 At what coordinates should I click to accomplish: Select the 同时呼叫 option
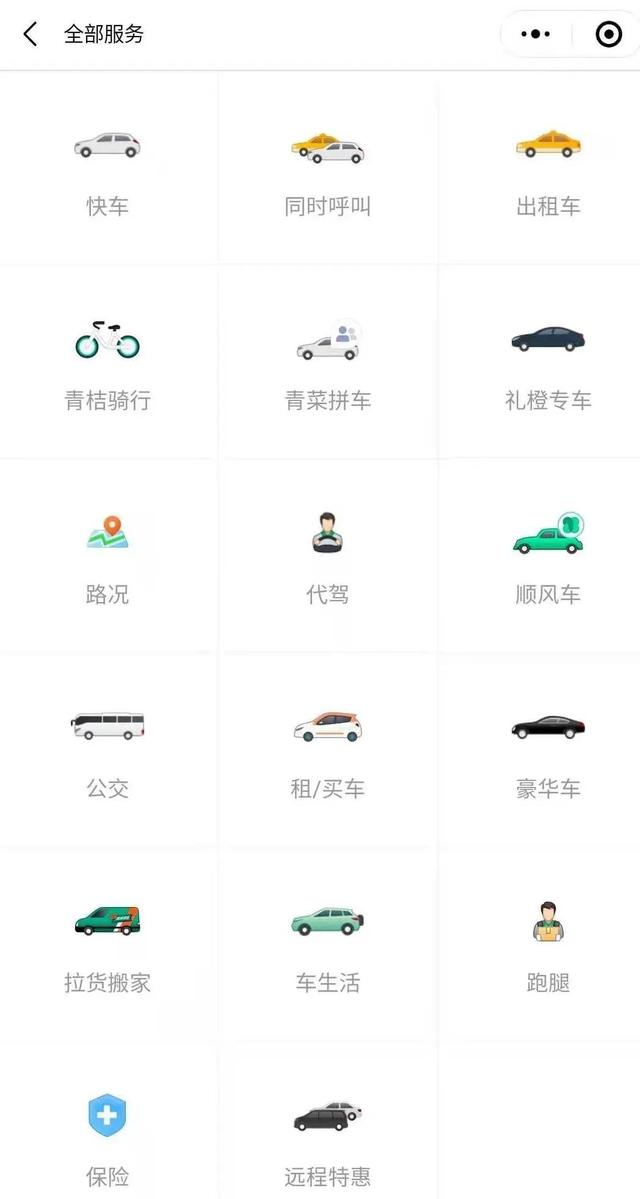click(x=328, y=170)
